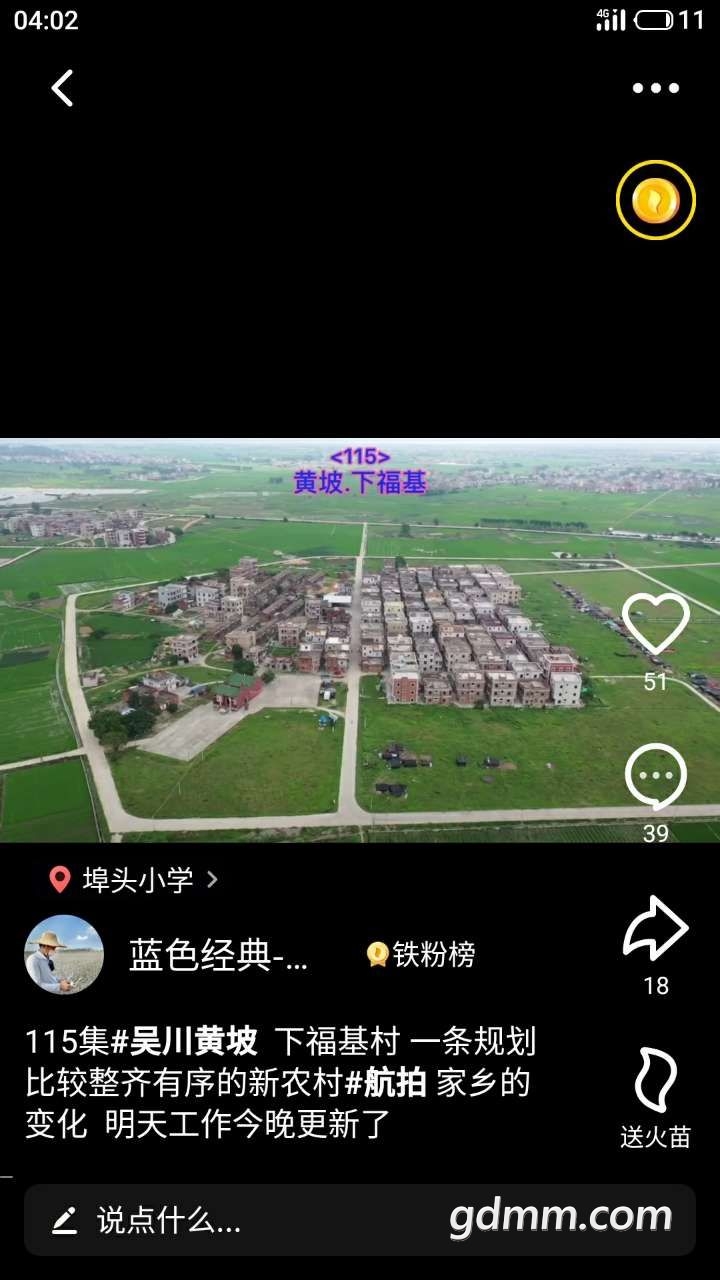Pause the aerial village video
Screen dimensions: 720x1280
[330, 650]
